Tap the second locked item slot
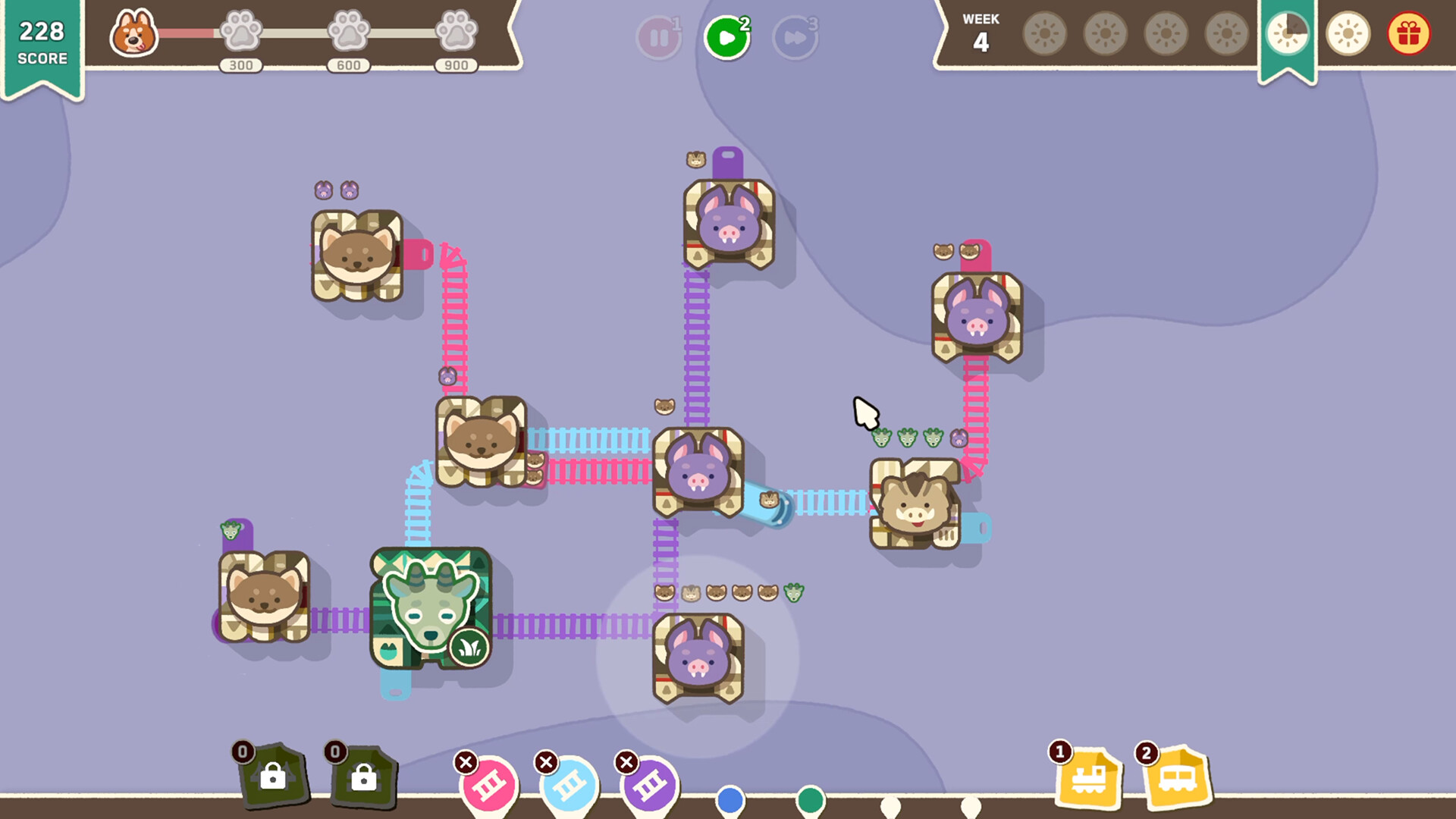 tap(363, 777)
